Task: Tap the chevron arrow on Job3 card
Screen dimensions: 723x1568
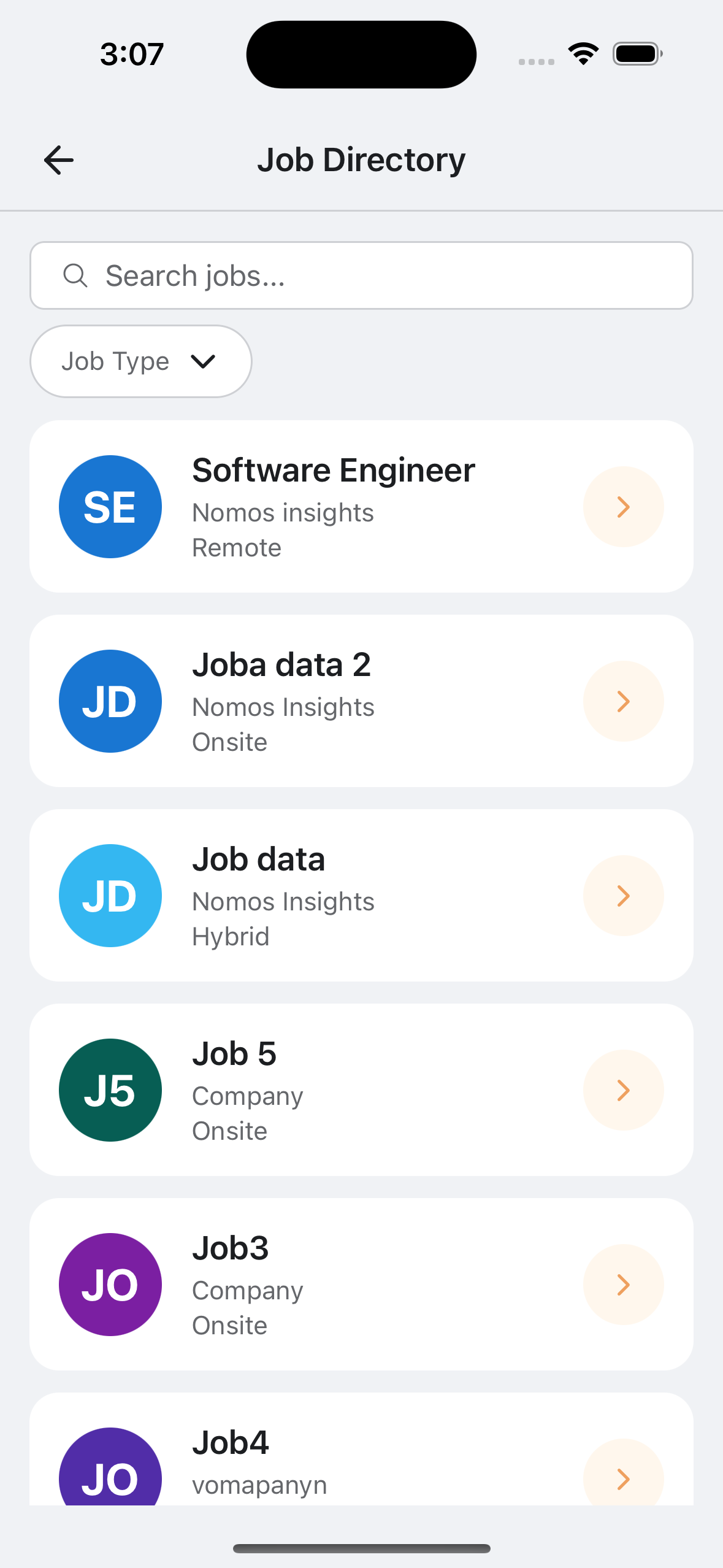Action: tap(623, 1284)
